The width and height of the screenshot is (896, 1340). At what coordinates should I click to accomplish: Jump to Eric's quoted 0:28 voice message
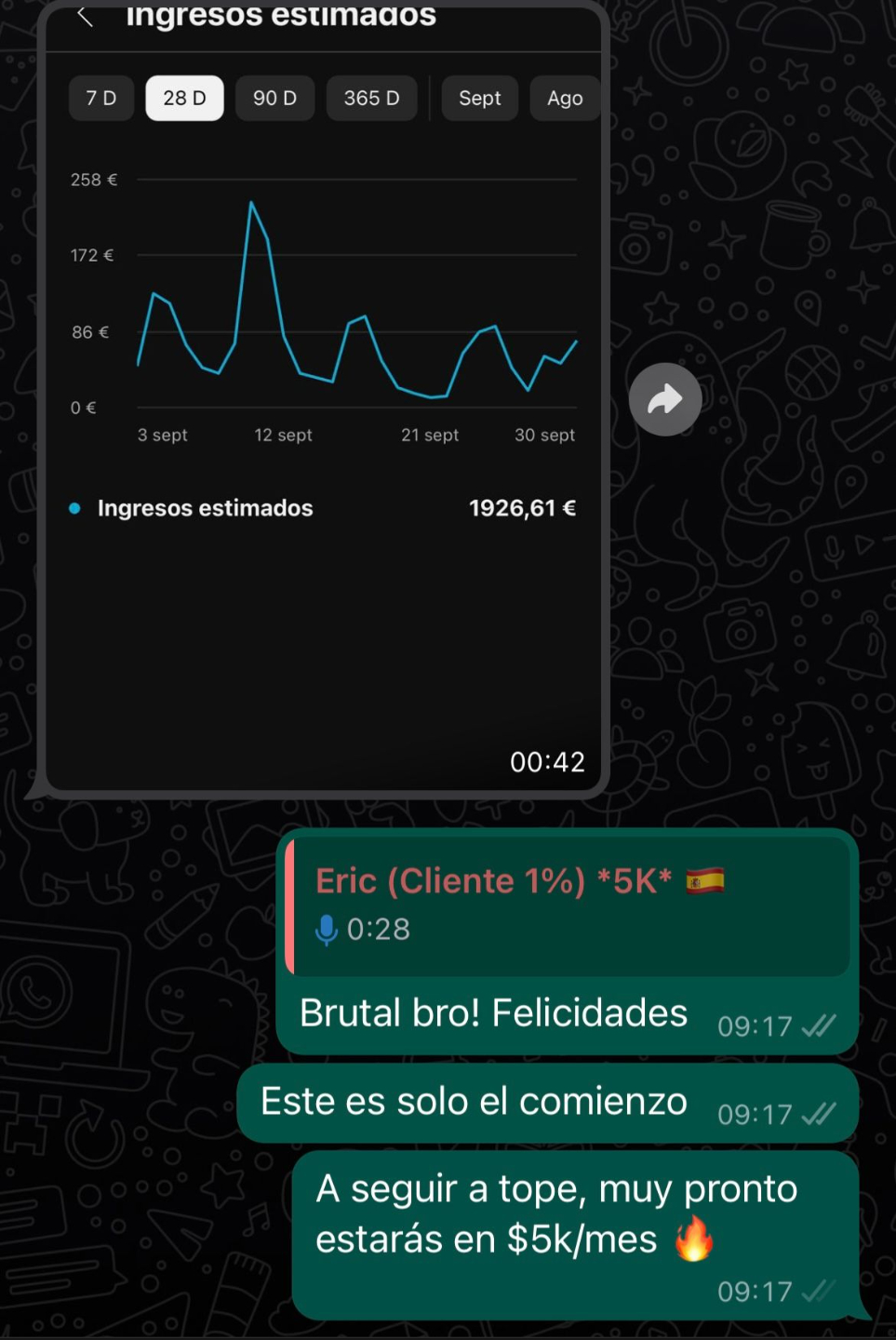tap(569, 905)
